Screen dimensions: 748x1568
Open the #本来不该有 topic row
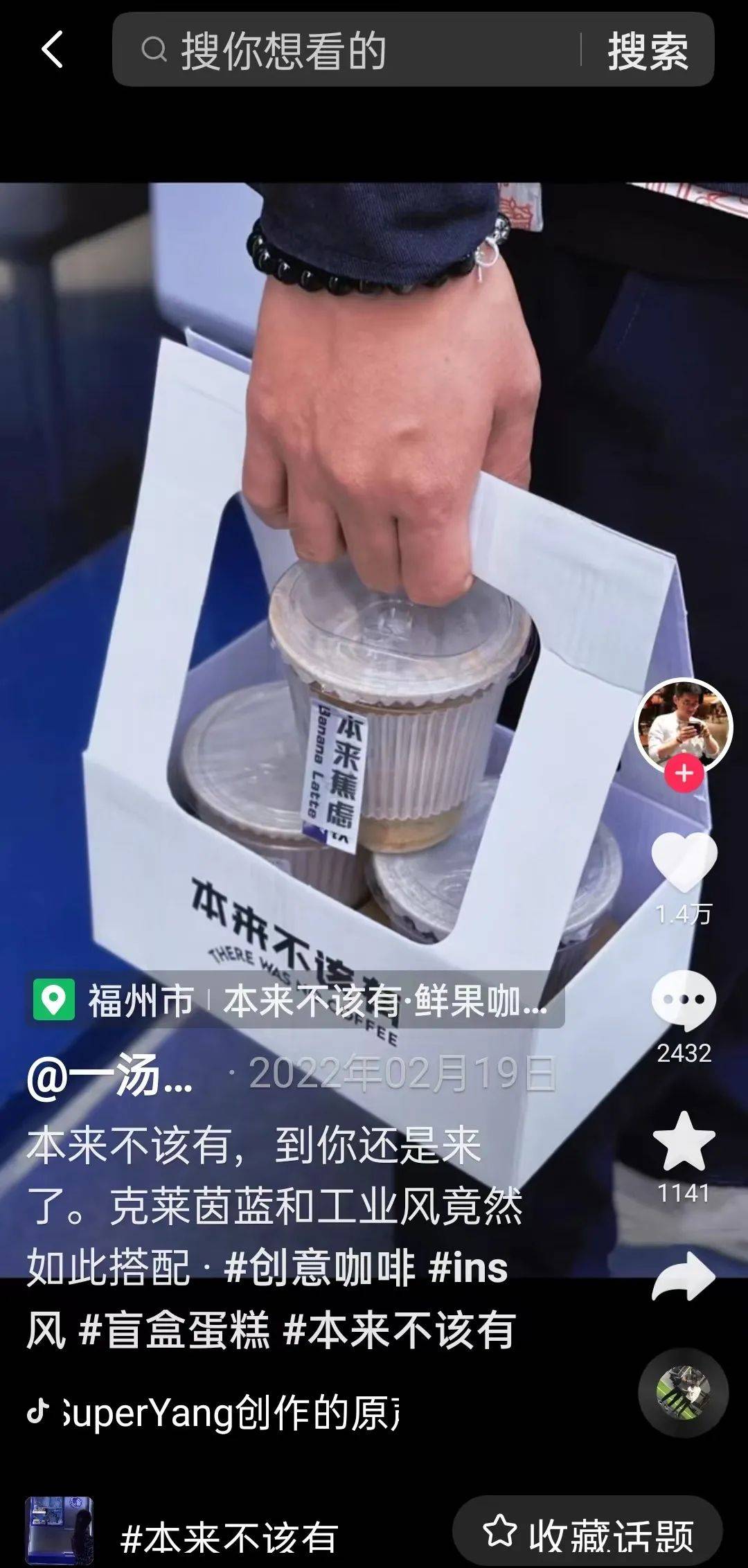tap(229, 1538)
